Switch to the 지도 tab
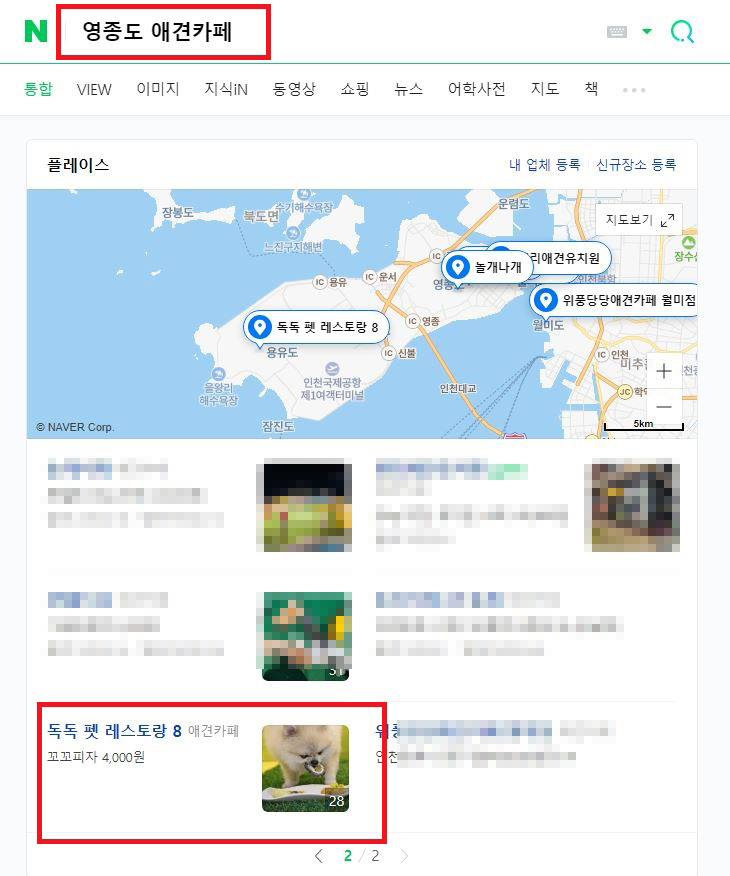730x876 pixels. pos(545,89)
